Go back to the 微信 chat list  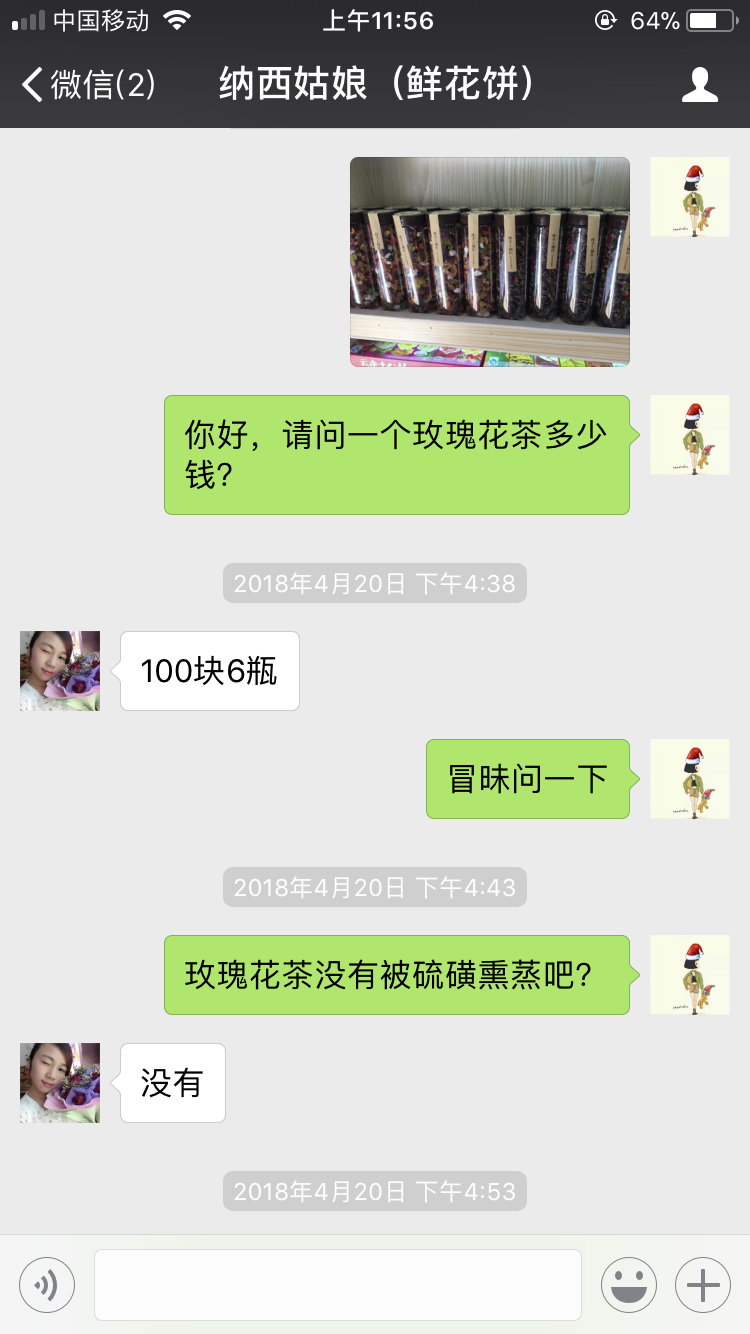[x=88, y=85]
